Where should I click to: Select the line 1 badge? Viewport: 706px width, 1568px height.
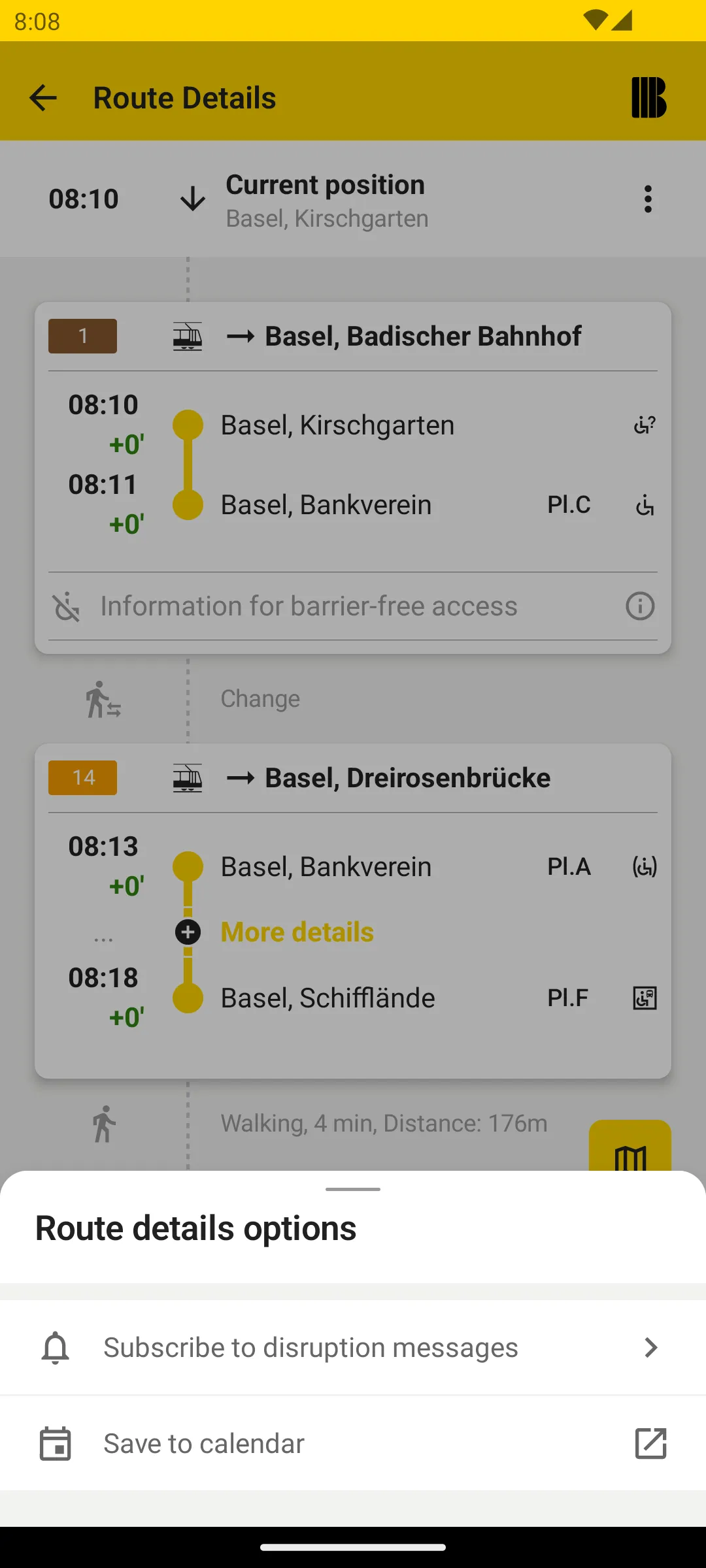(x=82, y=336)
